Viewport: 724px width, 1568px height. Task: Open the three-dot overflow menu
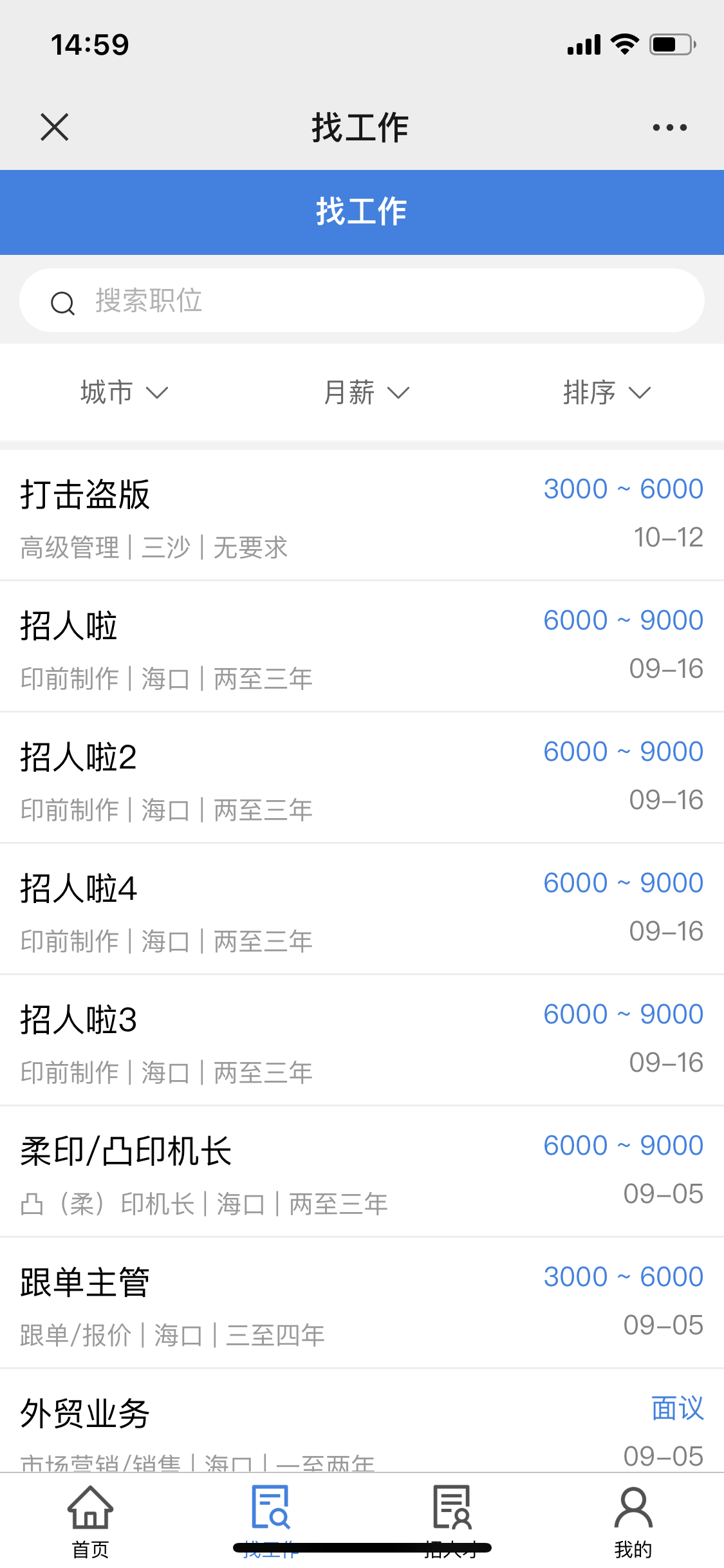tap(669, 127)
